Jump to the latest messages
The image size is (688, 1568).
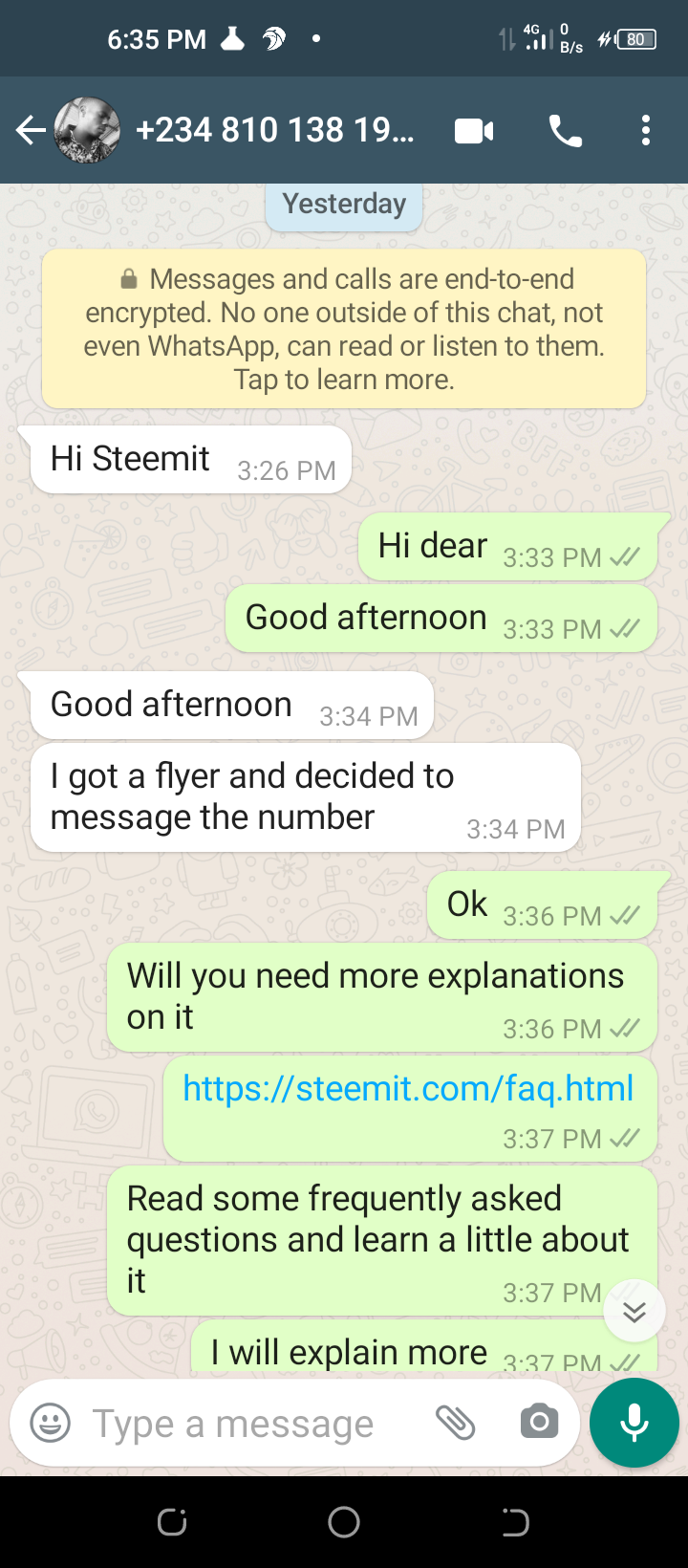pos(634,1312)
